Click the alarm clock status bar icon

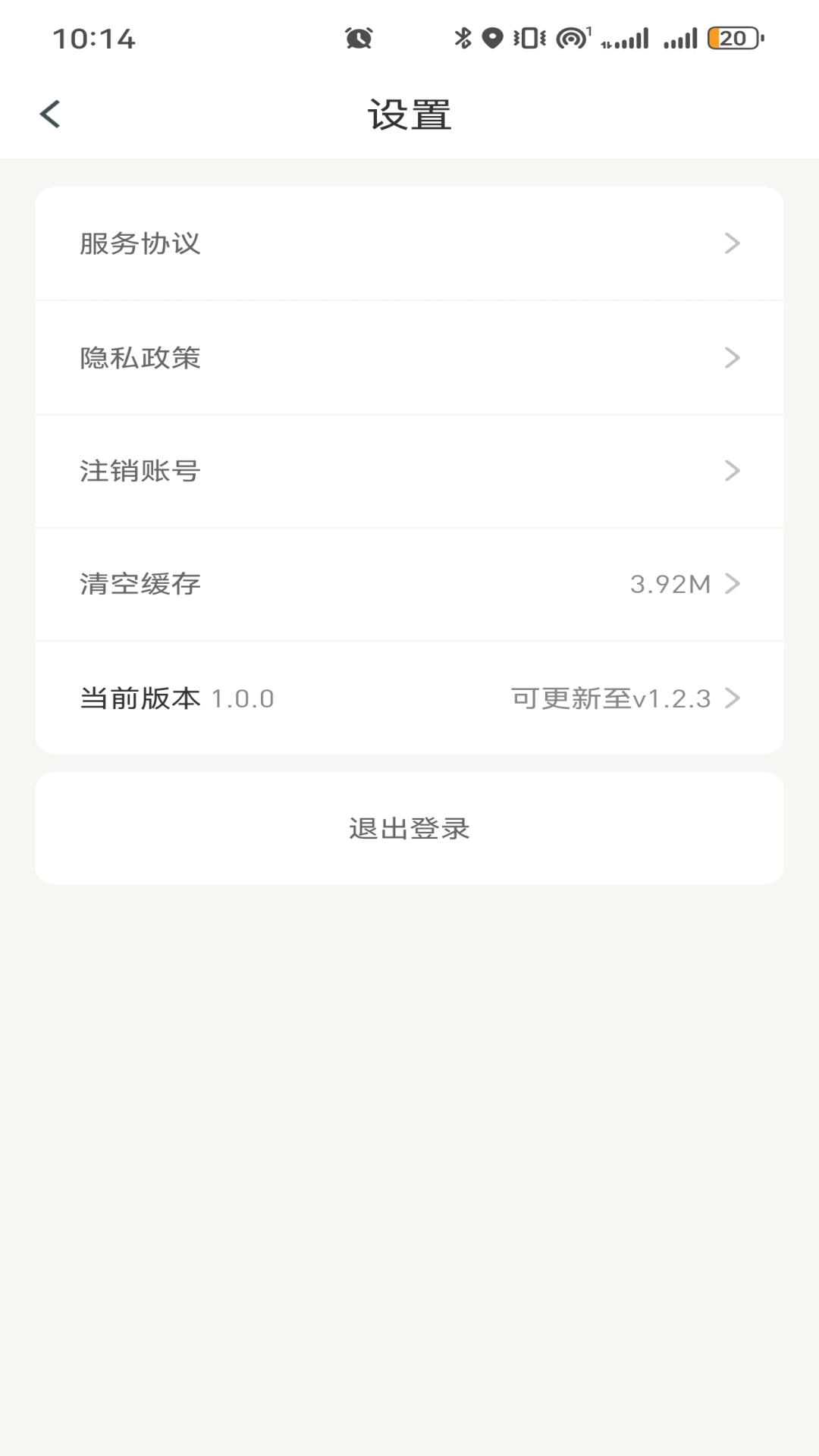(358, 37)
